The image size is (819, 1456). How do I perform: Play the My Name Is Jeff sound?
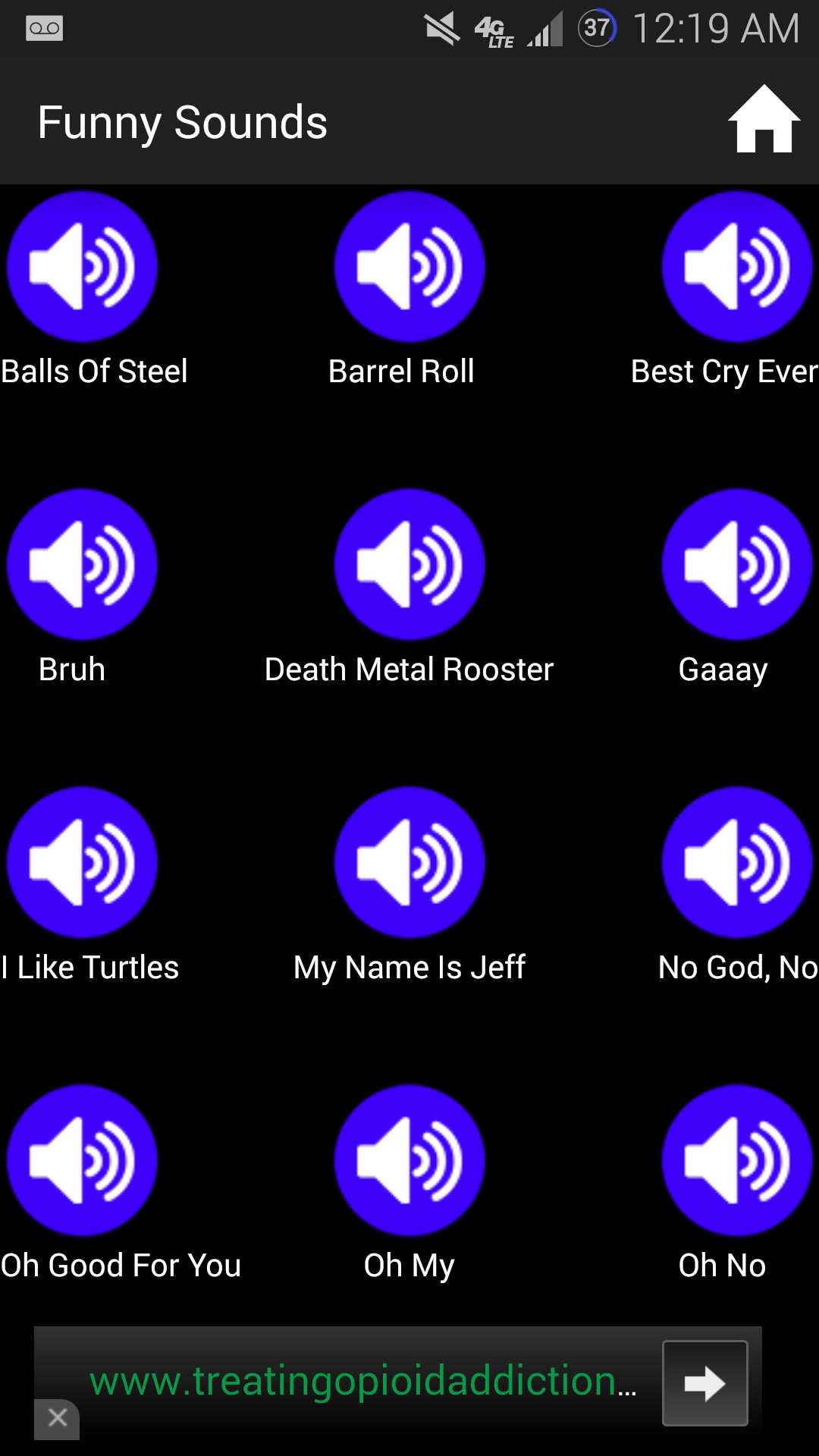409,861
